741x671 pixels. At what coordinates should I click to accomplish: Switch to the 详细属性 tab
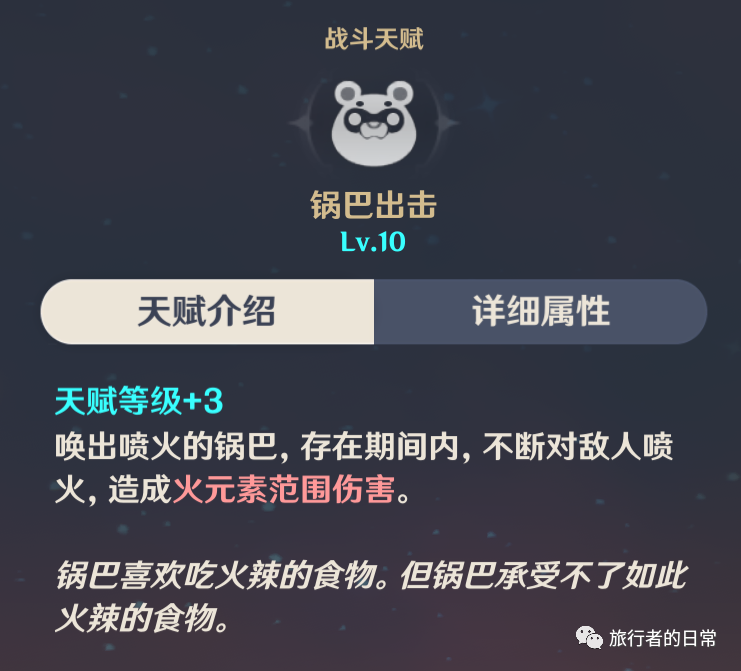pyautogui.click(x=540, y=312)
